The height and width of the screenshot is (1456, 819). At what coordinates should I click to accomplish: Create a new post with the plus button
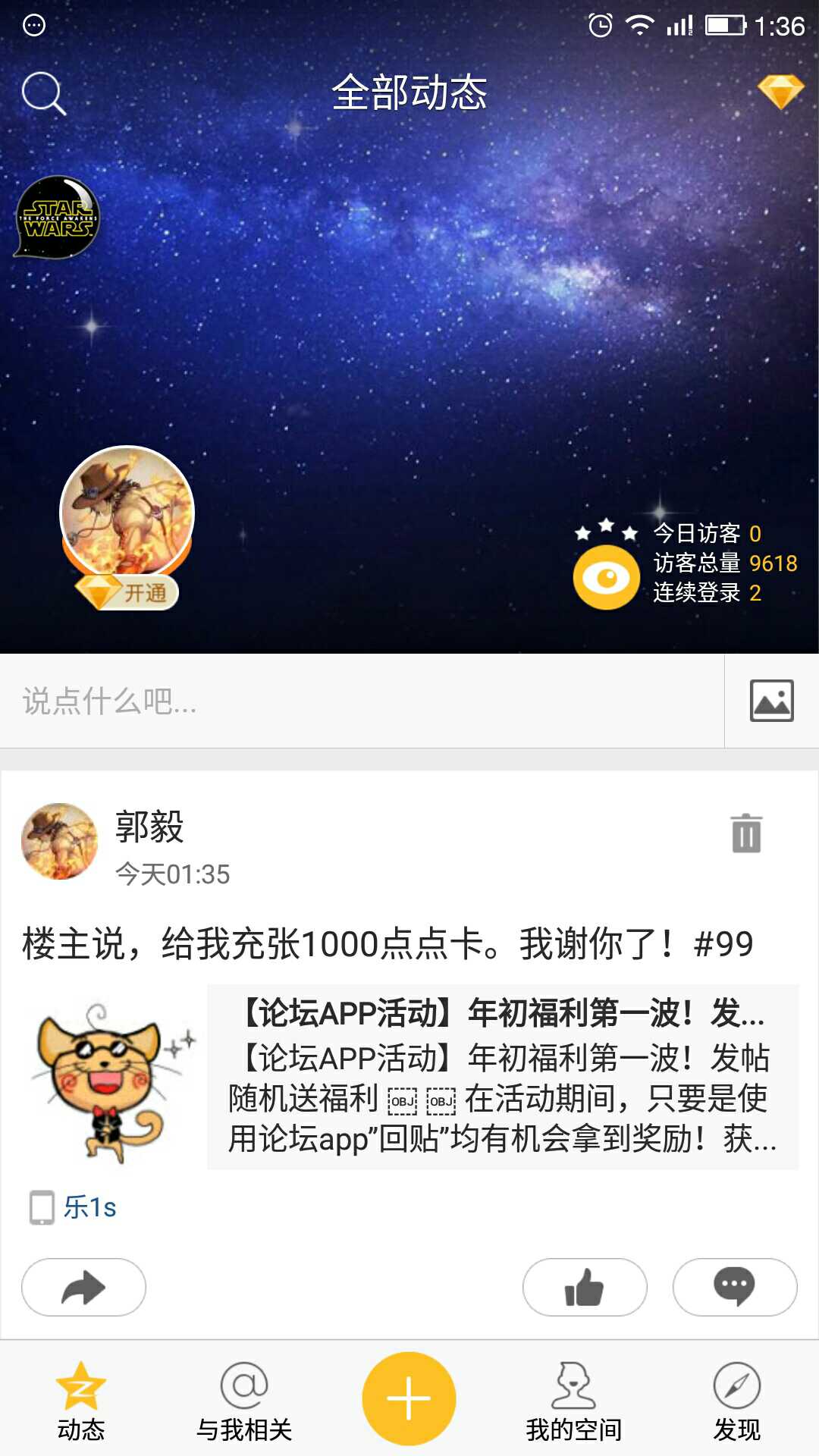point(409,1398)
